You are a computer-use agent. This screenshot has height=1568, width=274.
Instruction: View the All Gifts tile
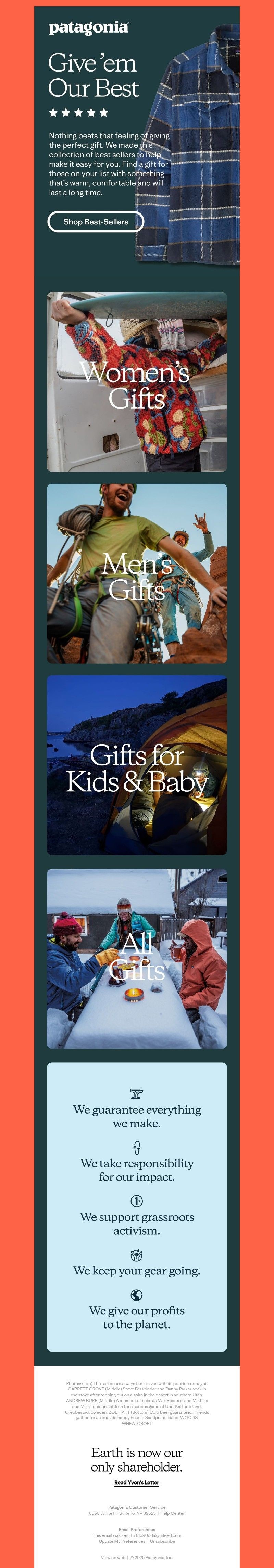coord(137,958)
